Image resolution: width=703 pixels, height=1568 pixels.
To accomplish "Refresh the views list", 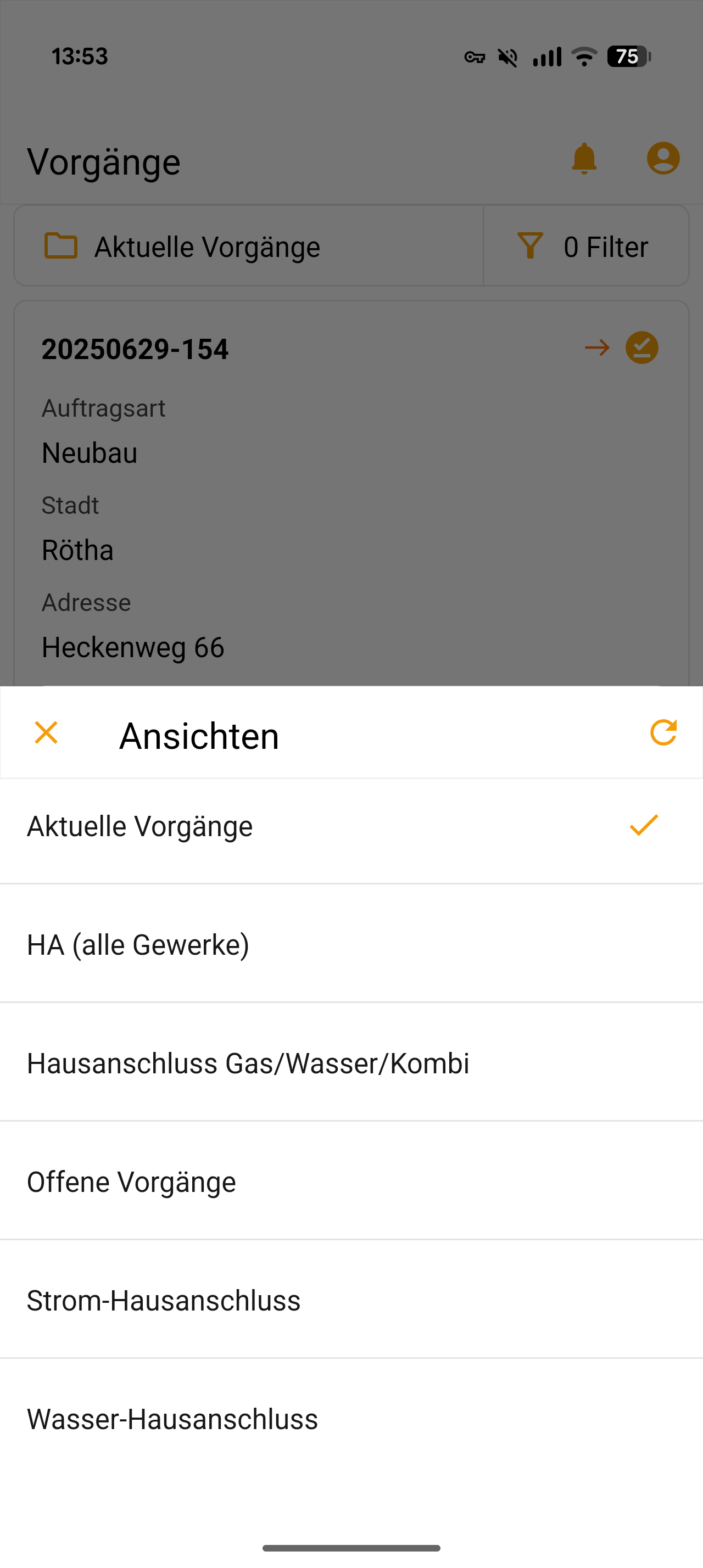I will (663, 733).
